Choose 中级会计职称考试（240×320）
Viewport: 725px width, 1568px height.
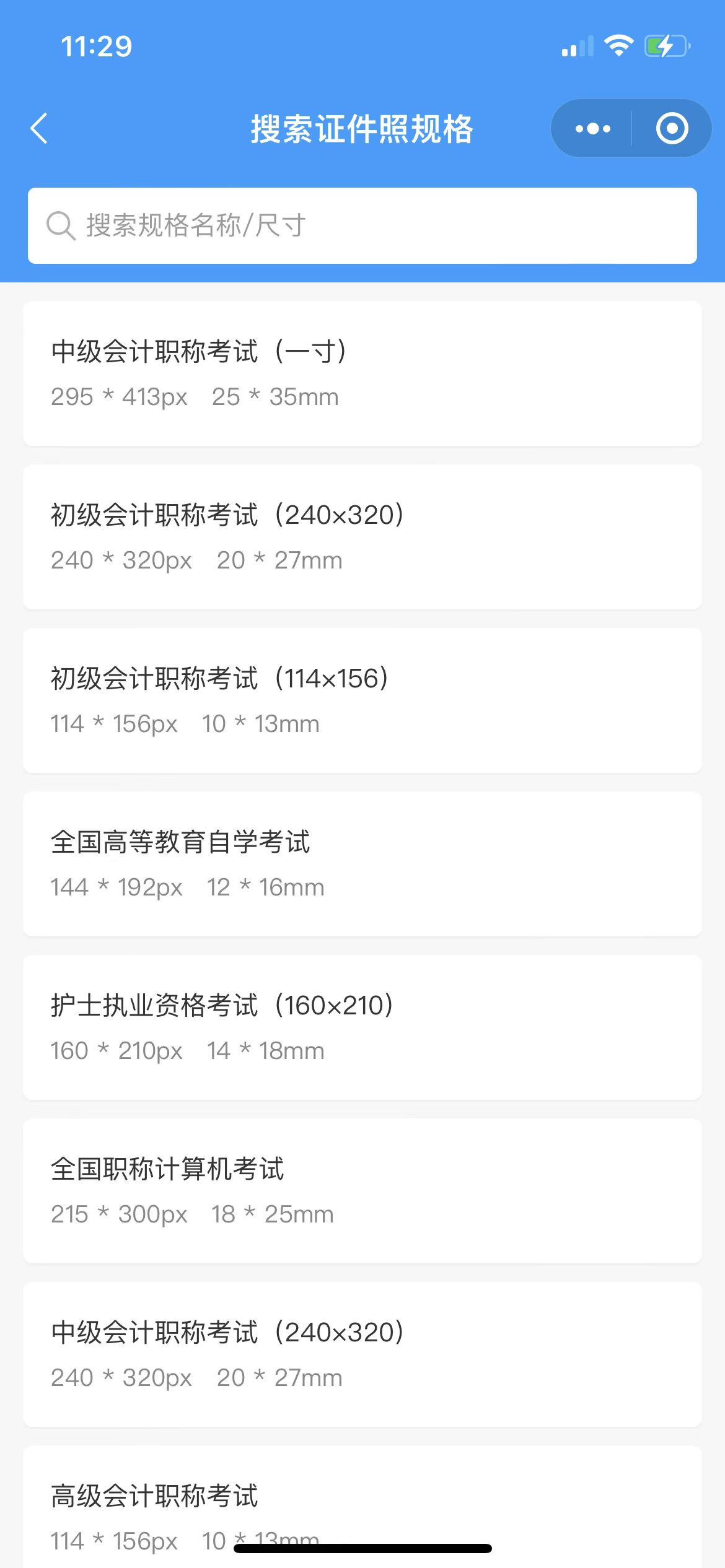(362, 1354)
